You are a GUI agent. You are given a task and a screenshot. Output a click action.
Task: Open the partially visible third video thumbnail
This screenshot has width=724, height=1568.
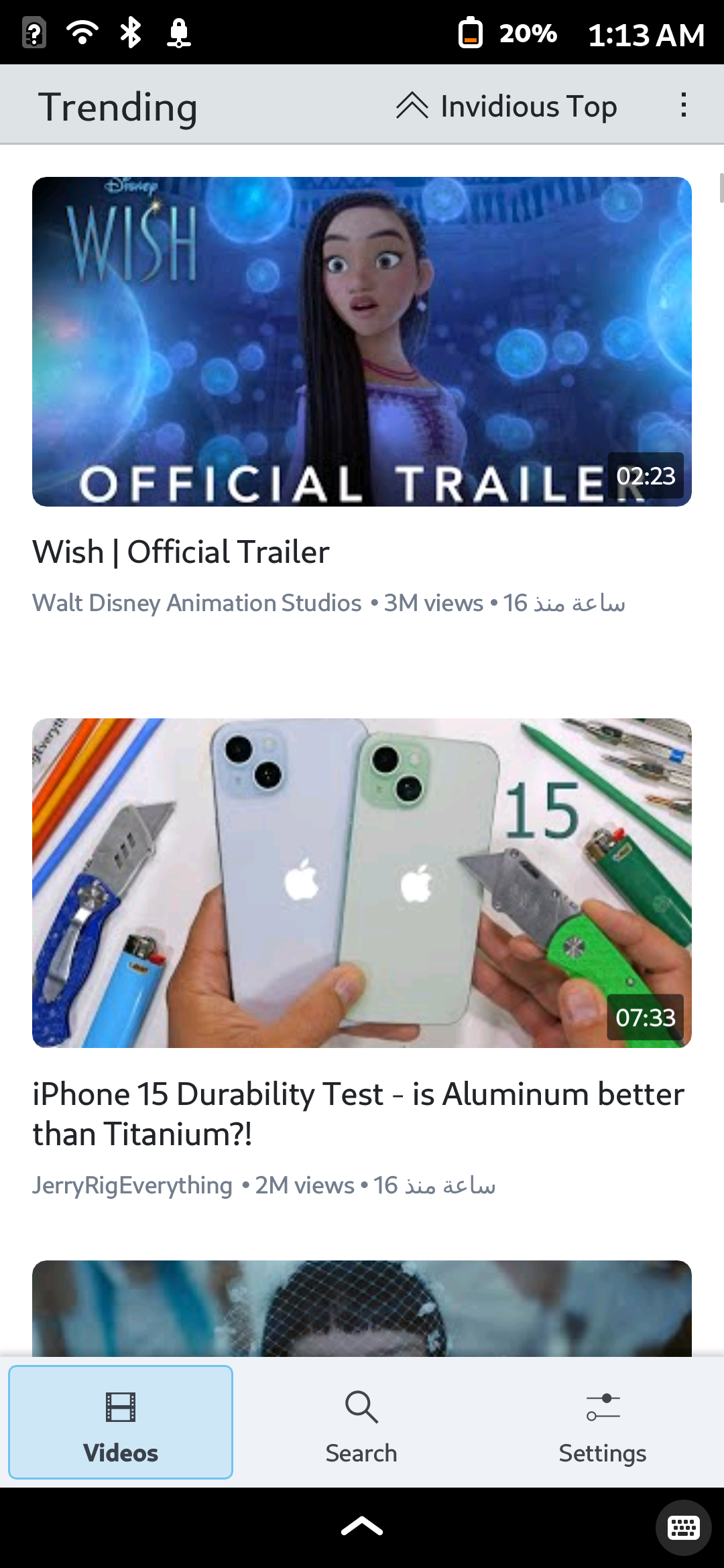click(x=362, y=1309)
